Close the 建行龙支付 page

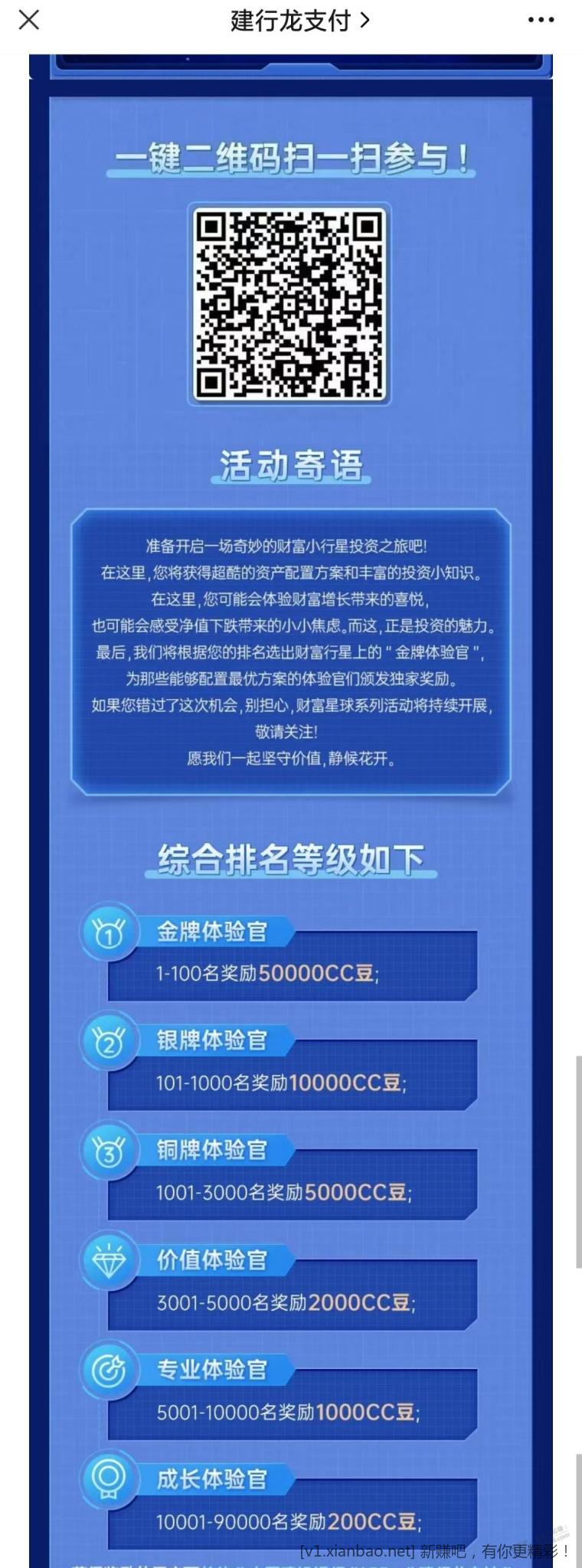coord(28,20)
